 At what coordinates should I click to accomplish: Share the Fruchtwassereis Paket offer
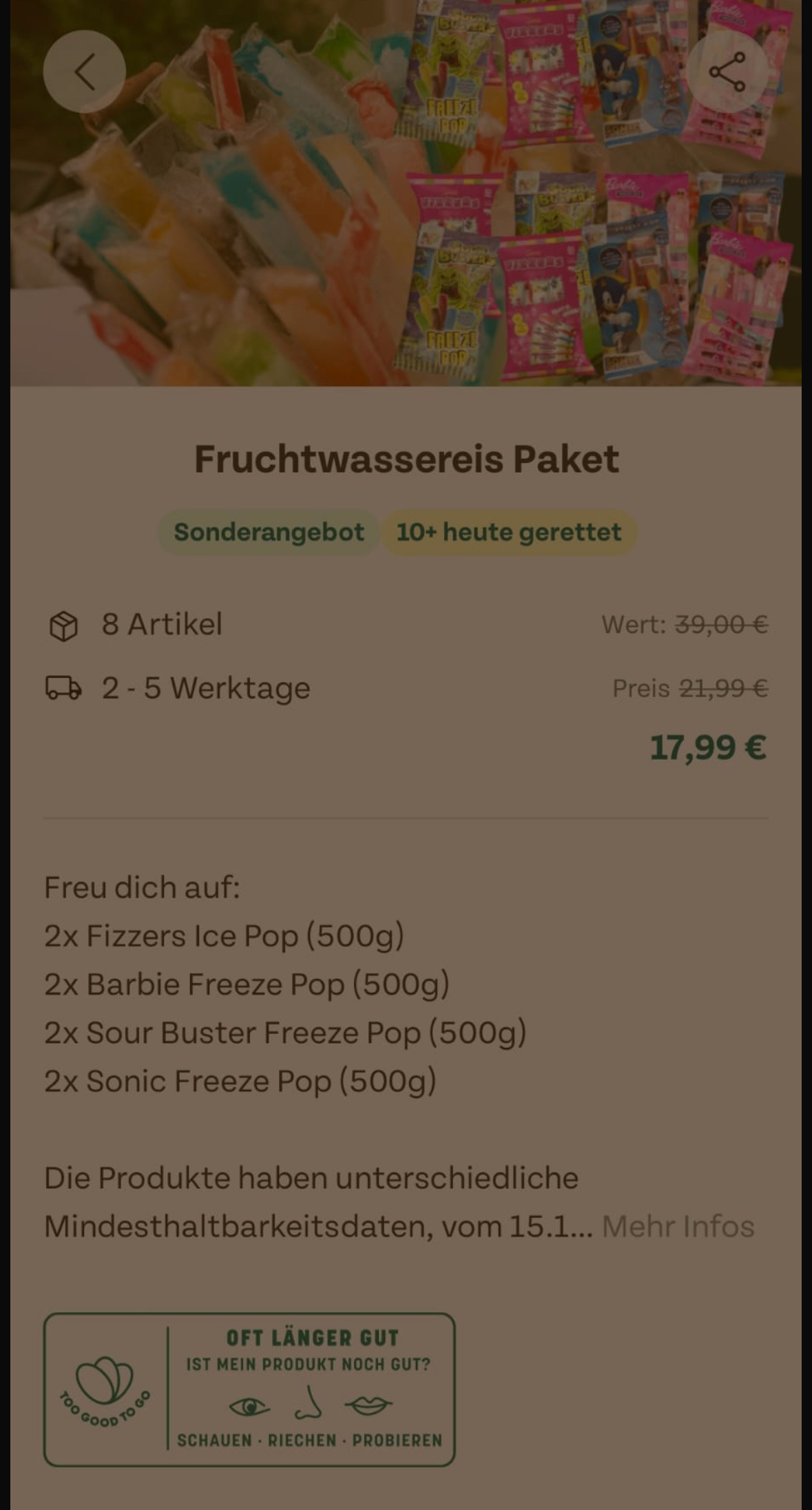[x=727, y=72]
